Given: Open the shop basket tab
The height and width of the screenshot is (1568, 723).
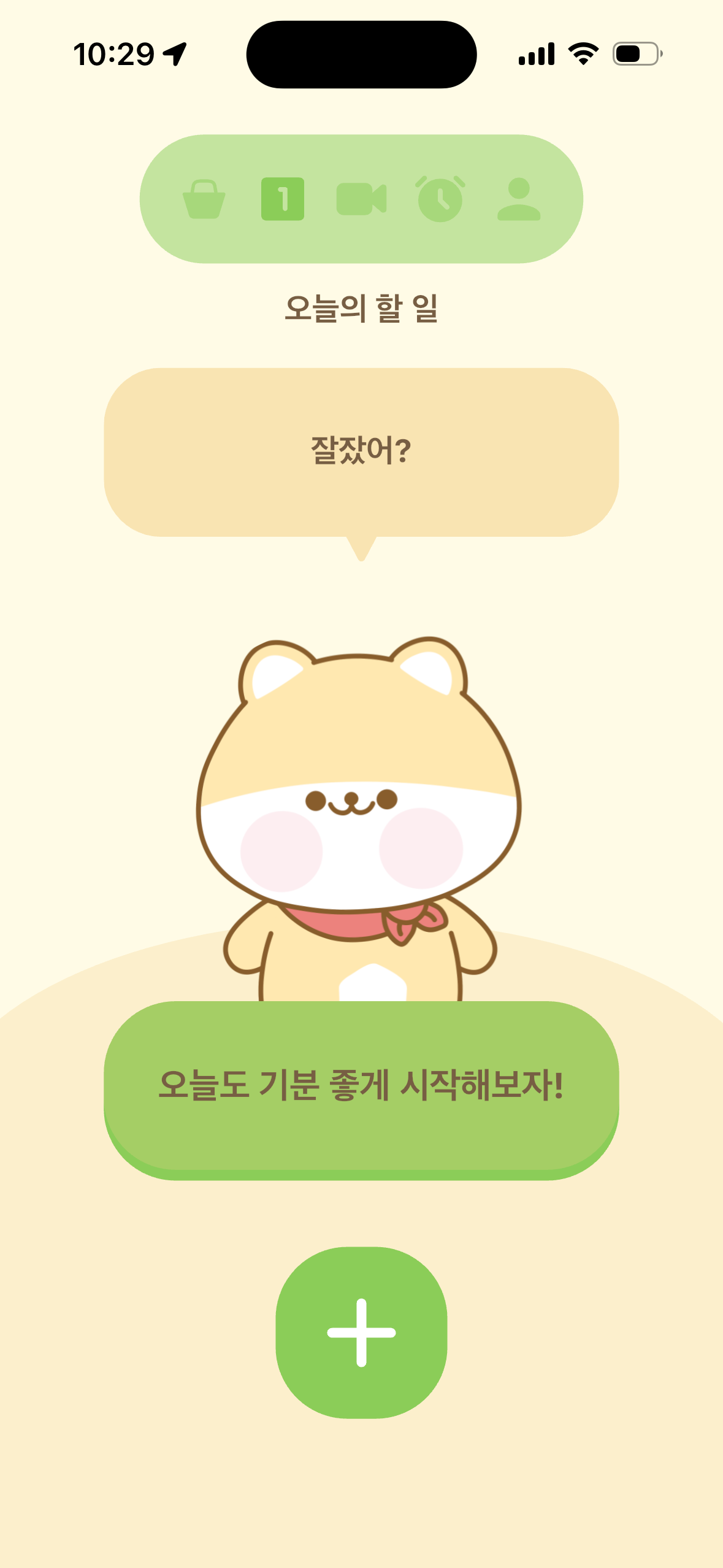Looking at the screenshot, I should point(204,199).
